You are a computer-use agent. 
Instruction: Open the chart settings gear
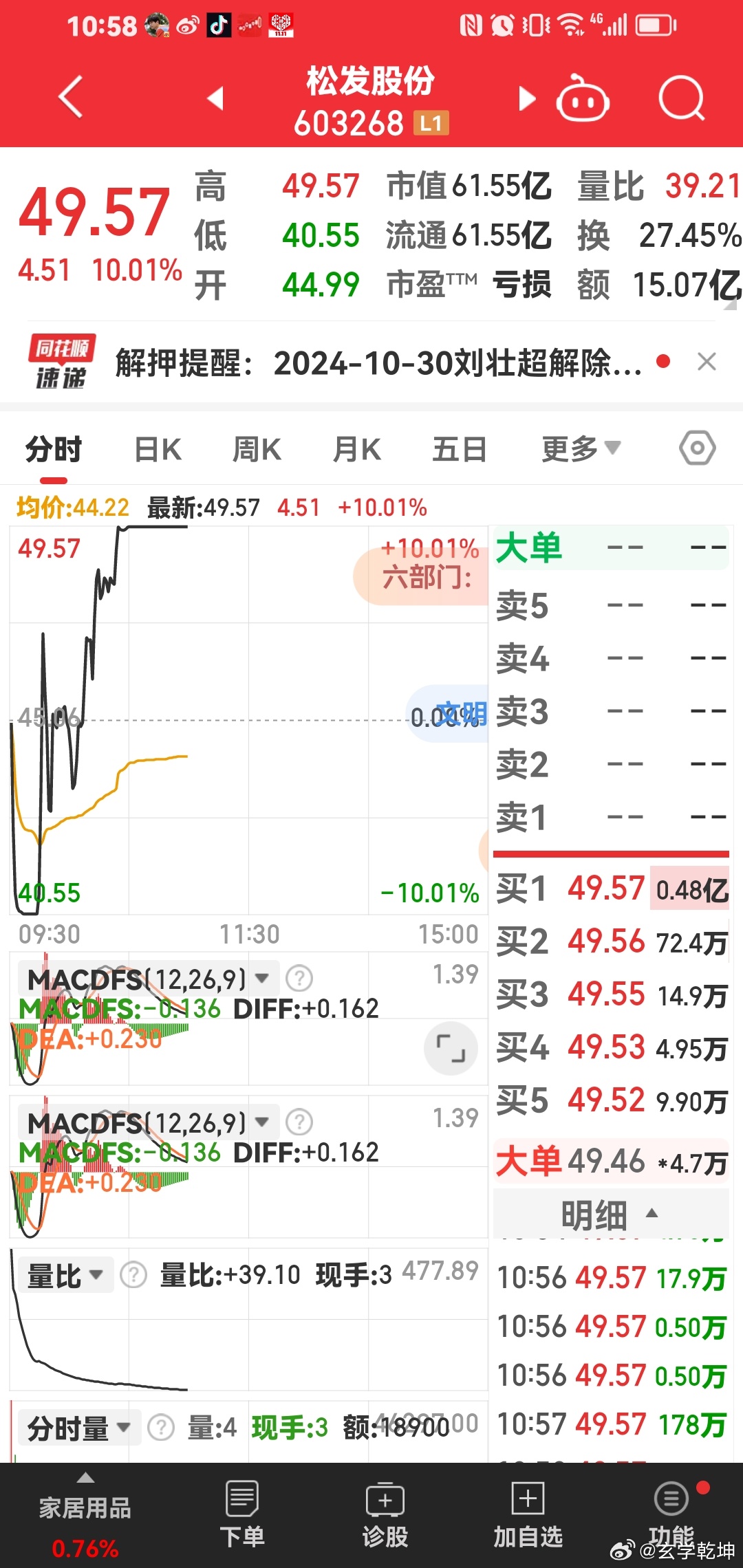tap(697, 448)
